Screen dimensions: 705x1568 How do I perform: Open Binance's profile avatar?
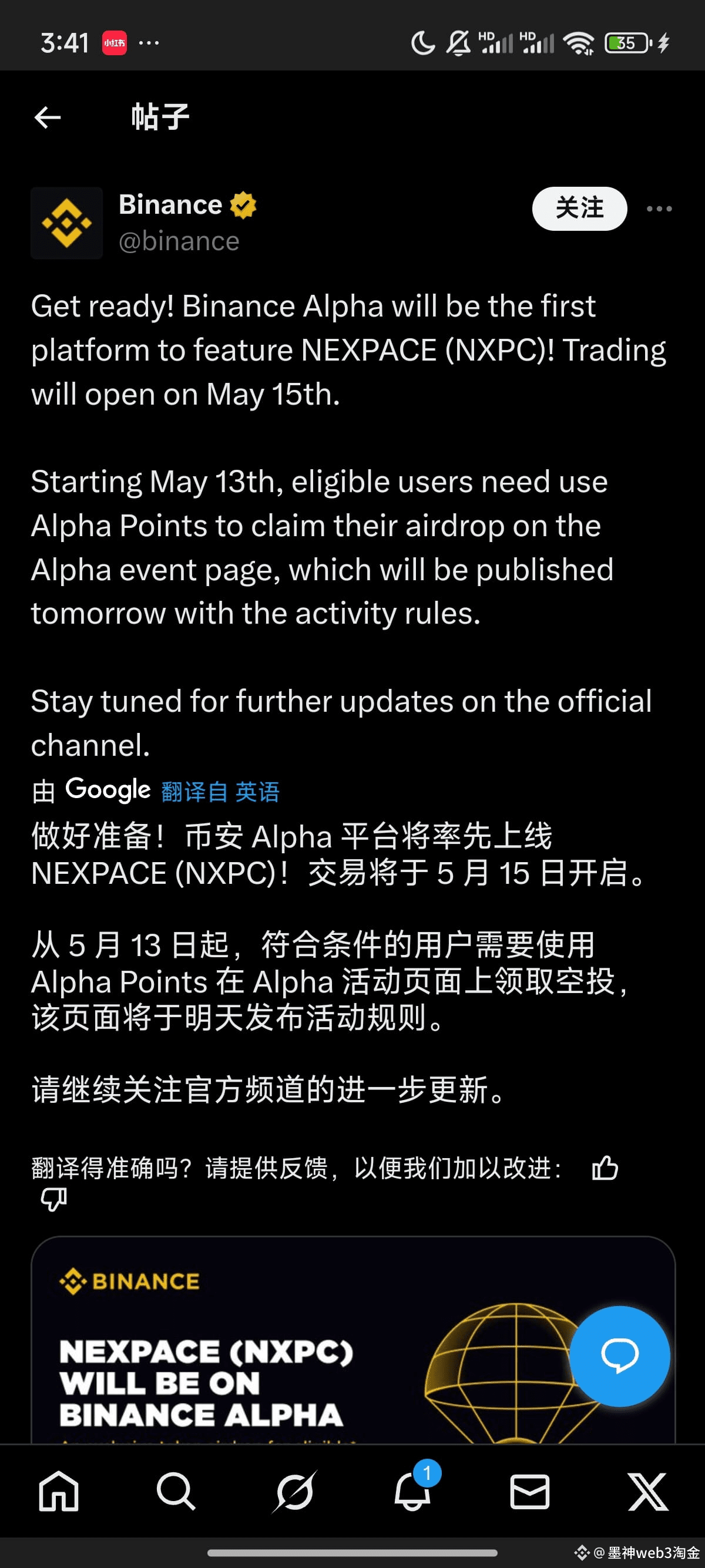67,223
